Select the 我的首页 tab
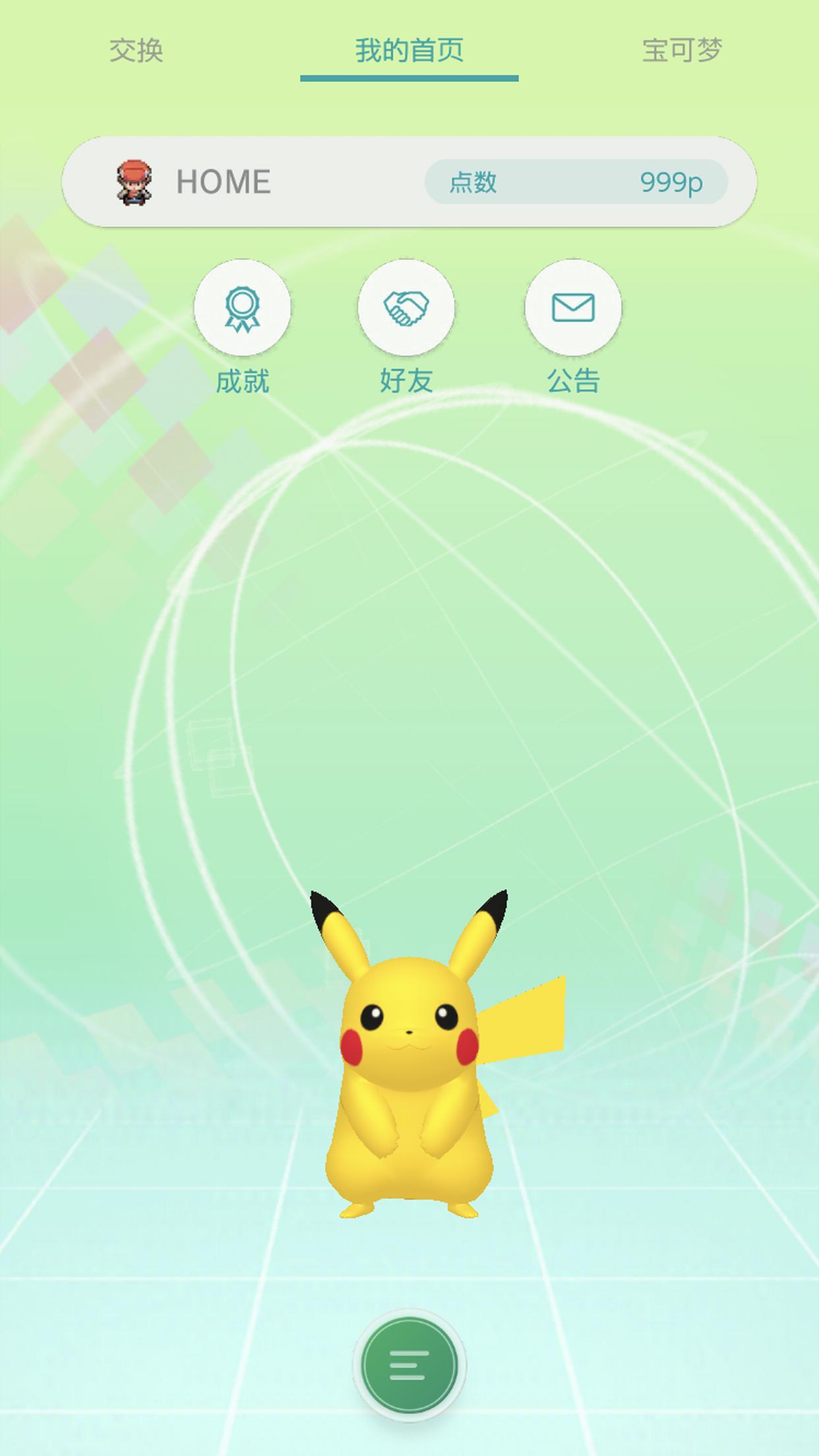Screen dimensions: 819x1456 coord(409,51)
